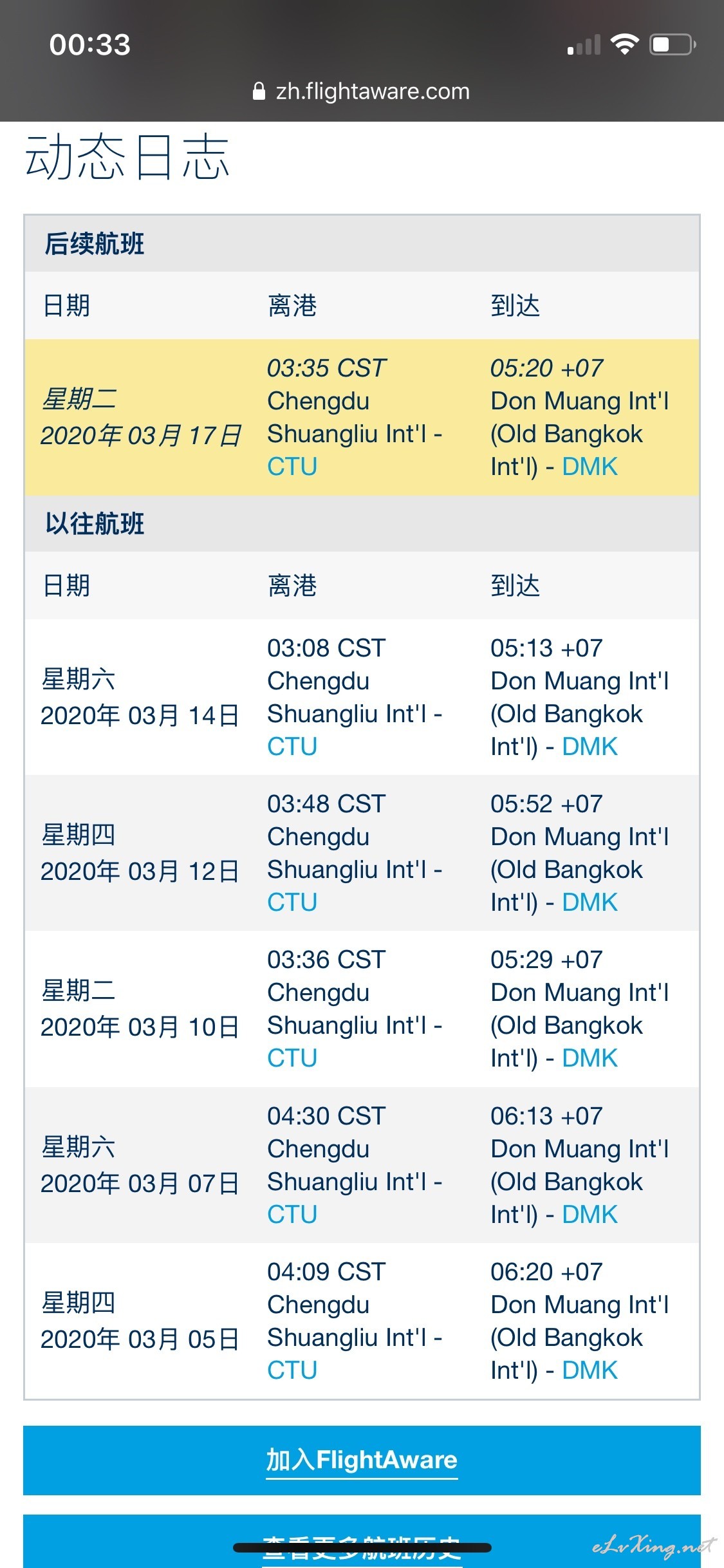View more flight history button
Image resolution: width=724 pixels, height=1568 pixels.
[362, 1545]
